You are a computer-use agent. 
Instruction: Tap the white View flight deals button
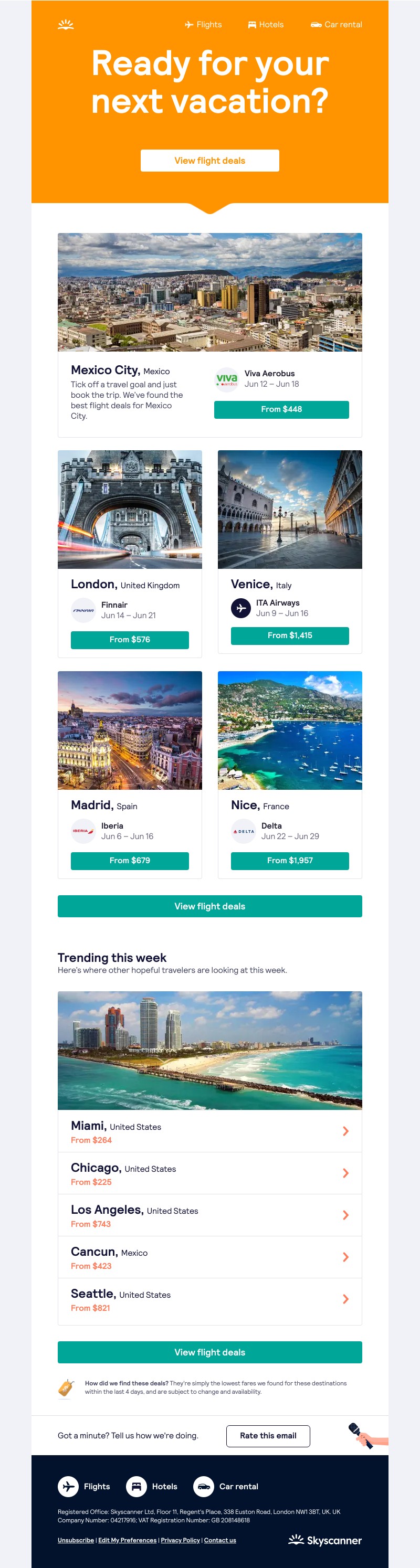click(209, 161)
